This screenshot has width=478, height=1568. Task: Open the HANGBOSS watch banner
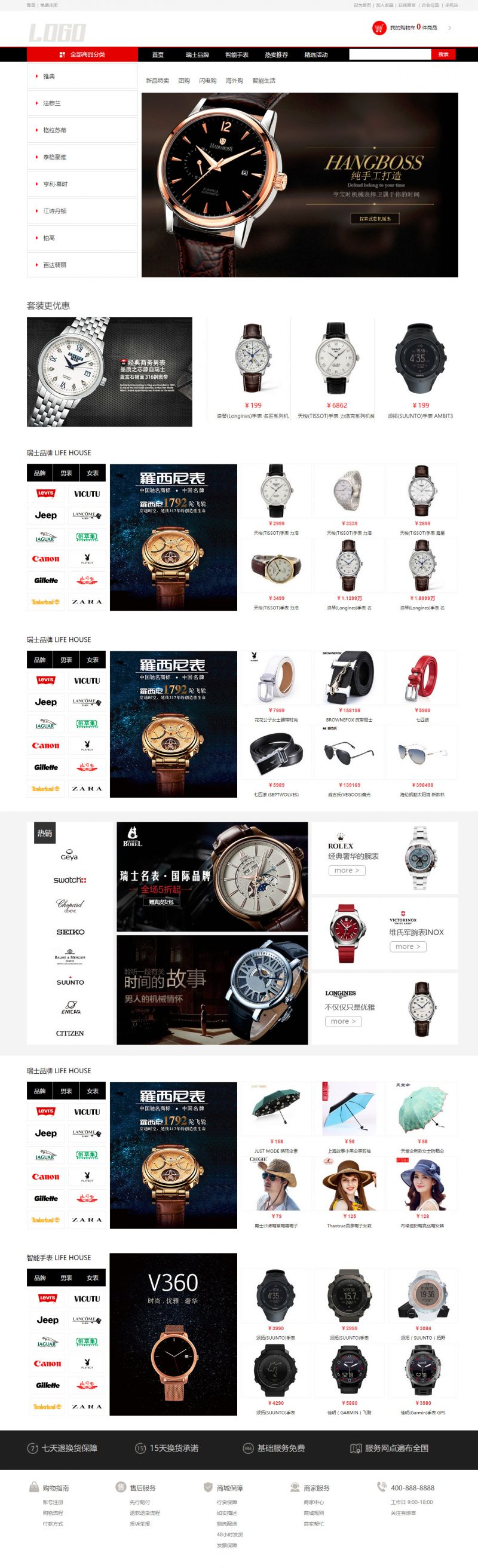299,185
